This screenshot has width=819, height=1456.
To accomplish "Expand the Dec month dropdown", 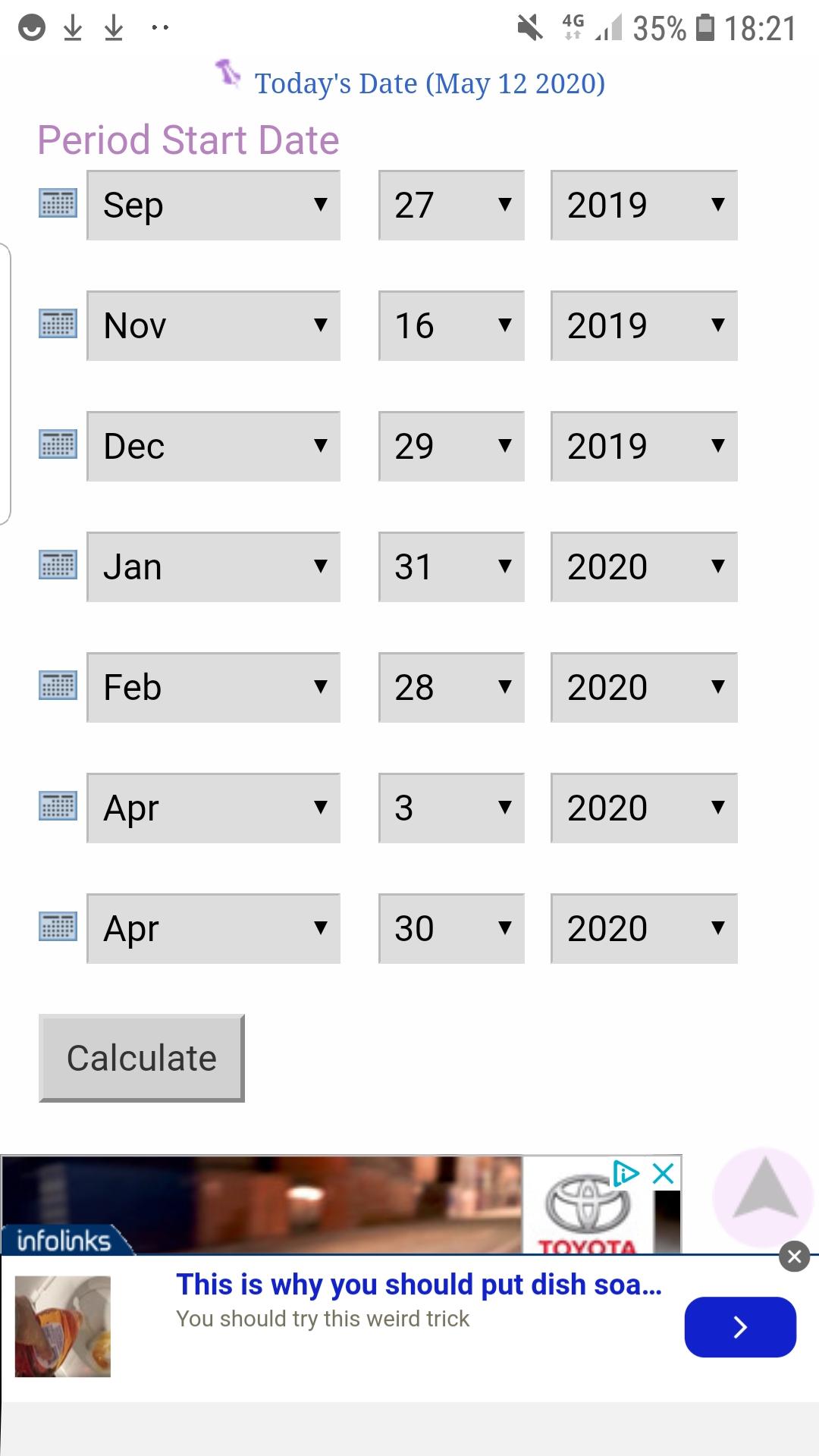I will click(213, 446).
